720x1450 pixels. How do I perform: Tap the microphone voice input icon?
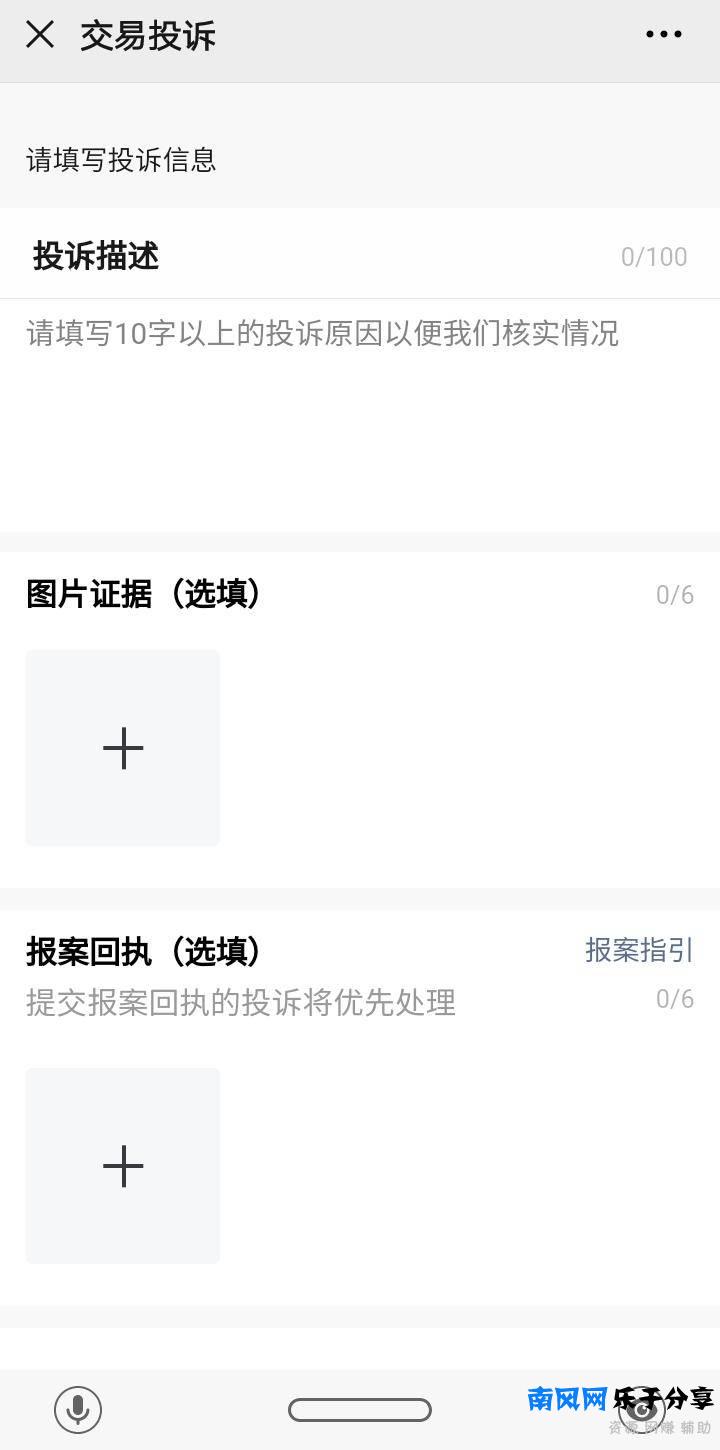[x=78, y=1409]
